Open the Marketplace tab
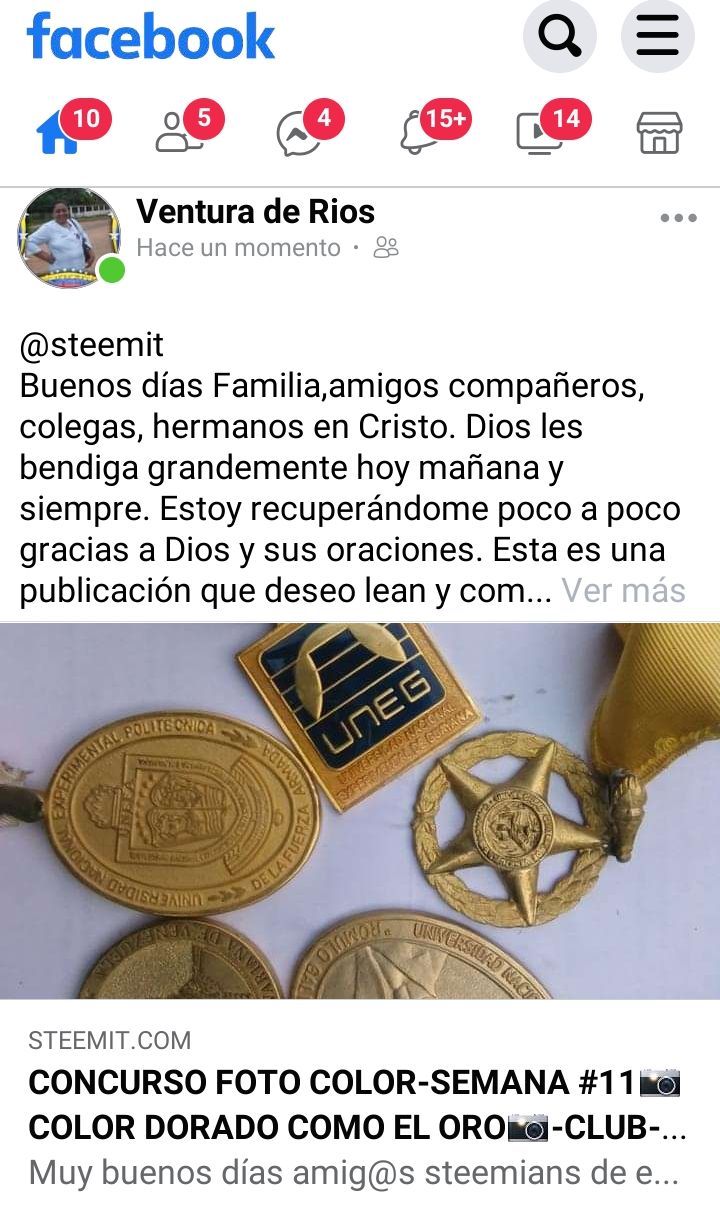The height and width of the screenshot is (1209, 720). pos(660,132)
